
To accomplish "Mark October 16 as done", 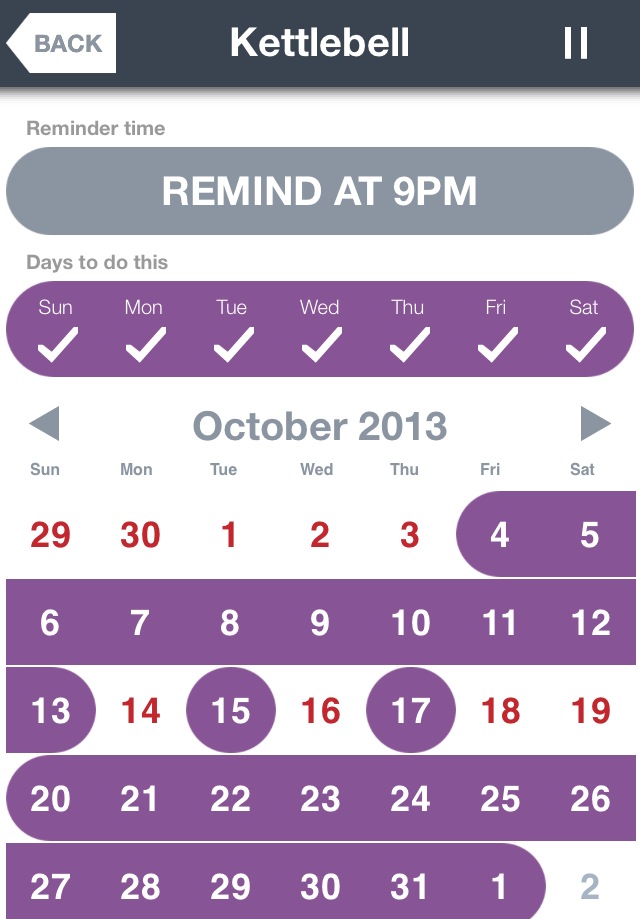I will pyautogui.click(x=320, y=711).
